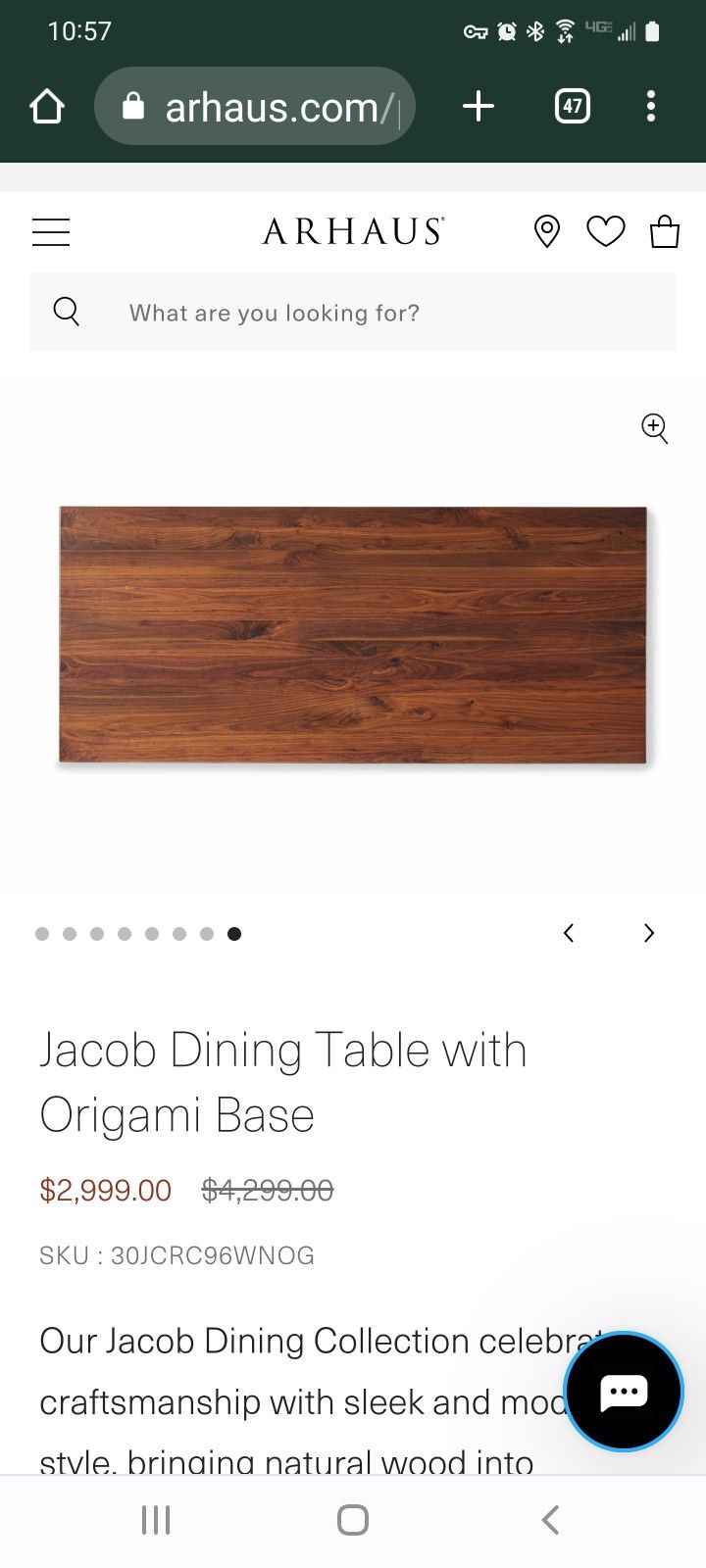706x1568 pixels.
Task: Open the browser overflow menu
Action: [651, 106]
